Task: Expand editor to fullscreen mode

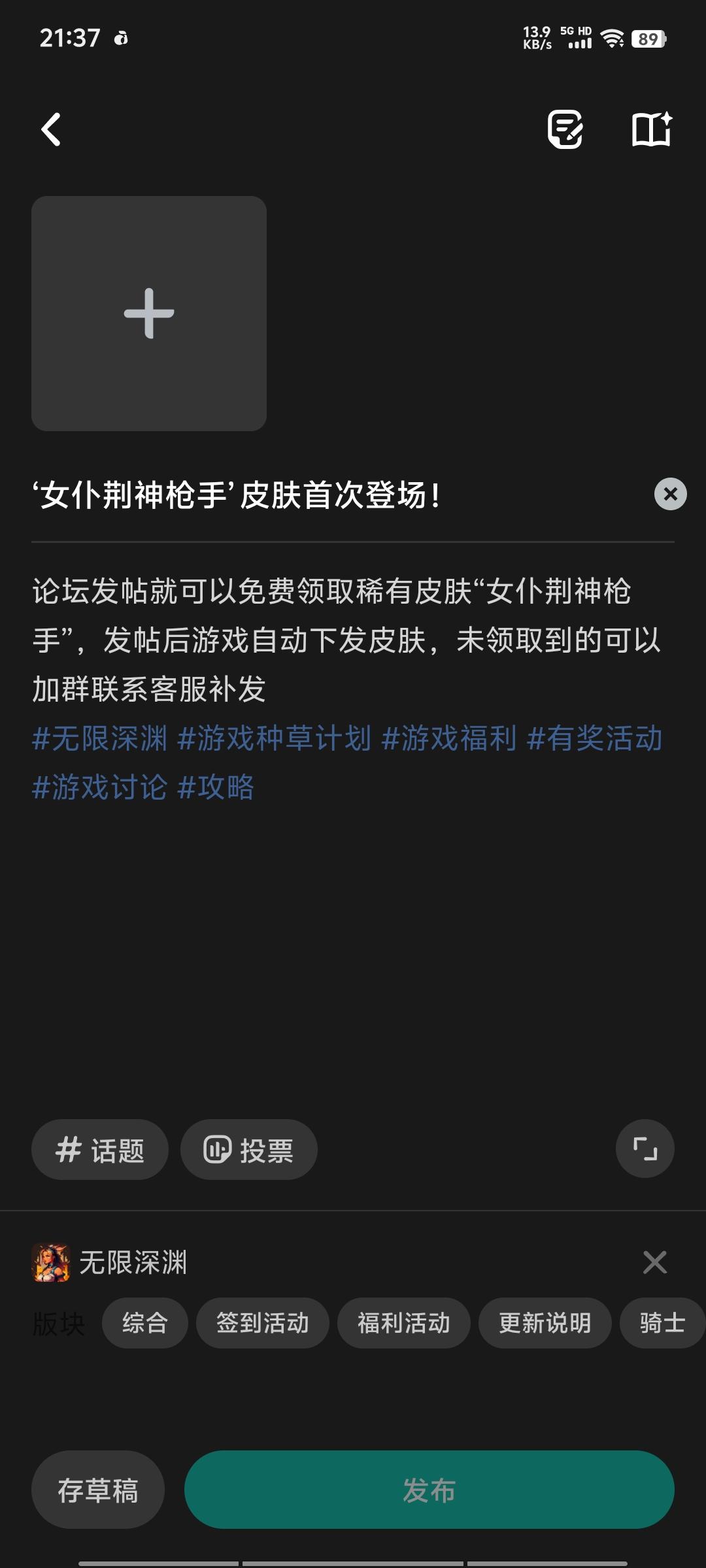Action: pyautogui.click(x=645, y=1149)
